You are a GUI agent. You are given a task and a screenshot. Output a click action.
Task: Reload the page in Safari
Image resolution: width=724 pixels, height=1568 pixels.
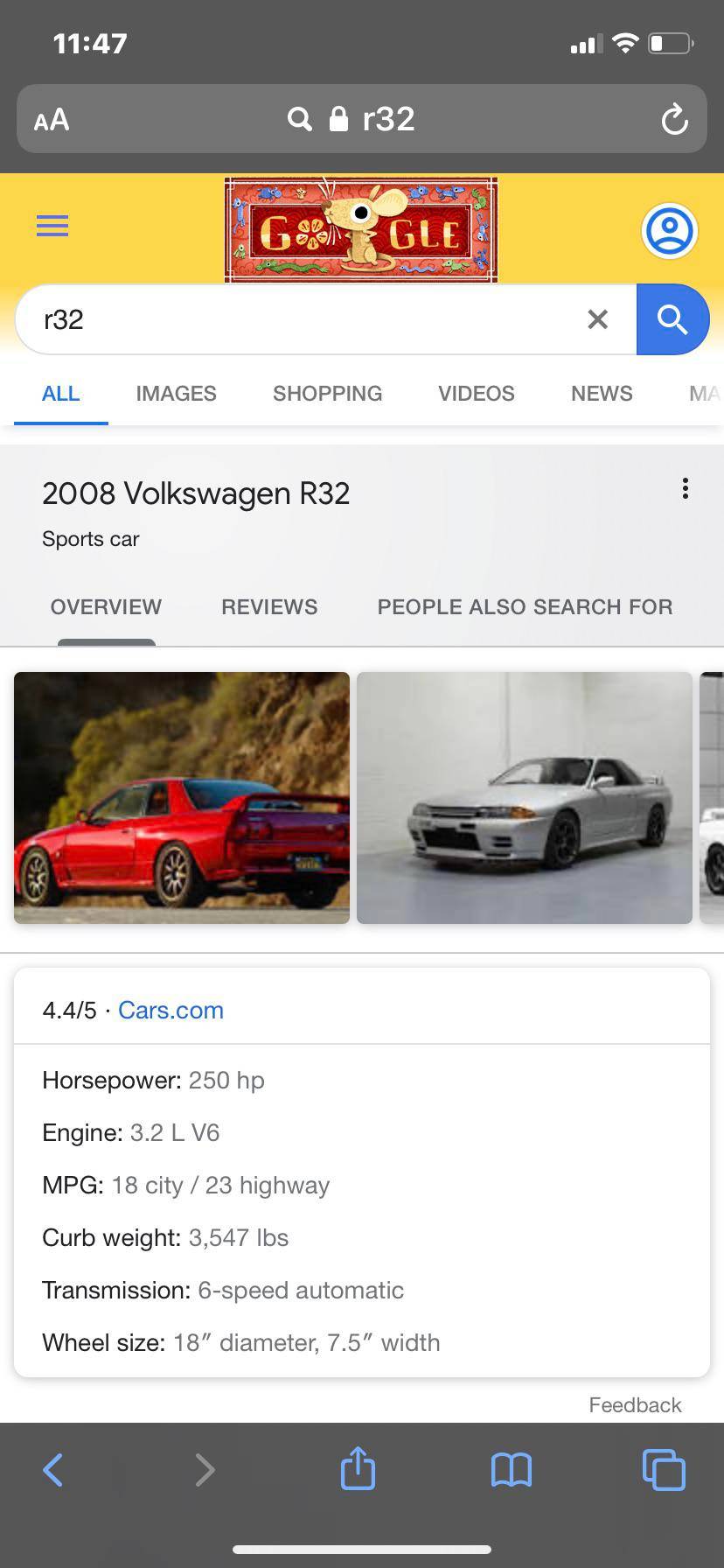[x=674, y=120]
